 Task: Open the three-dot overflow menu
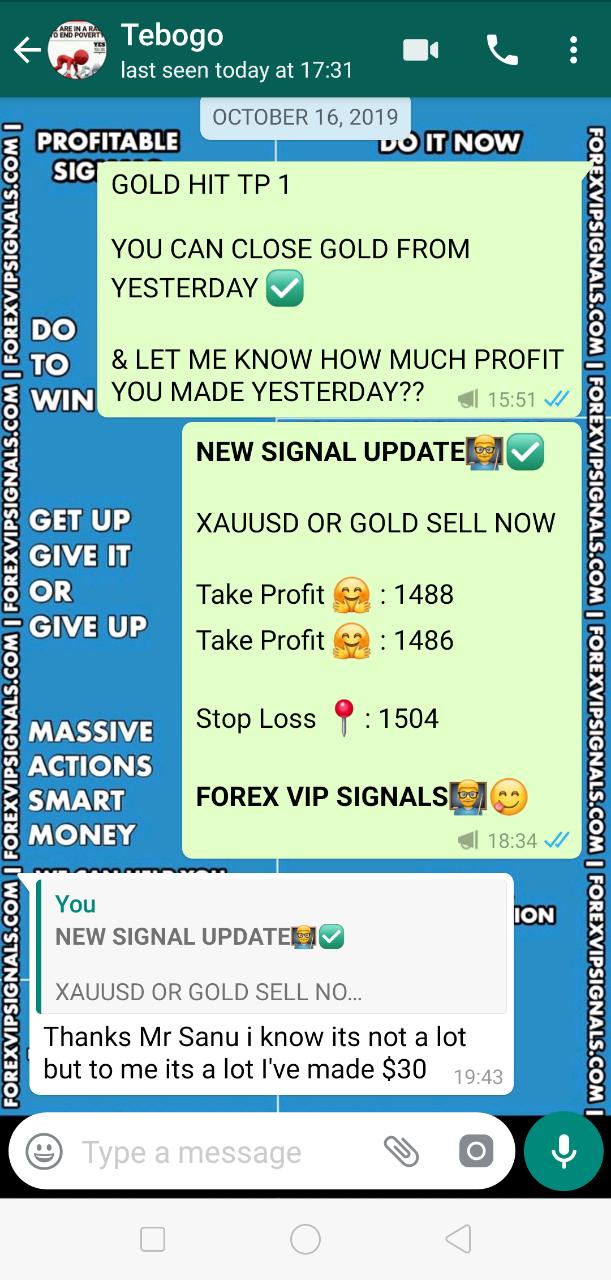tap(573, 50)
